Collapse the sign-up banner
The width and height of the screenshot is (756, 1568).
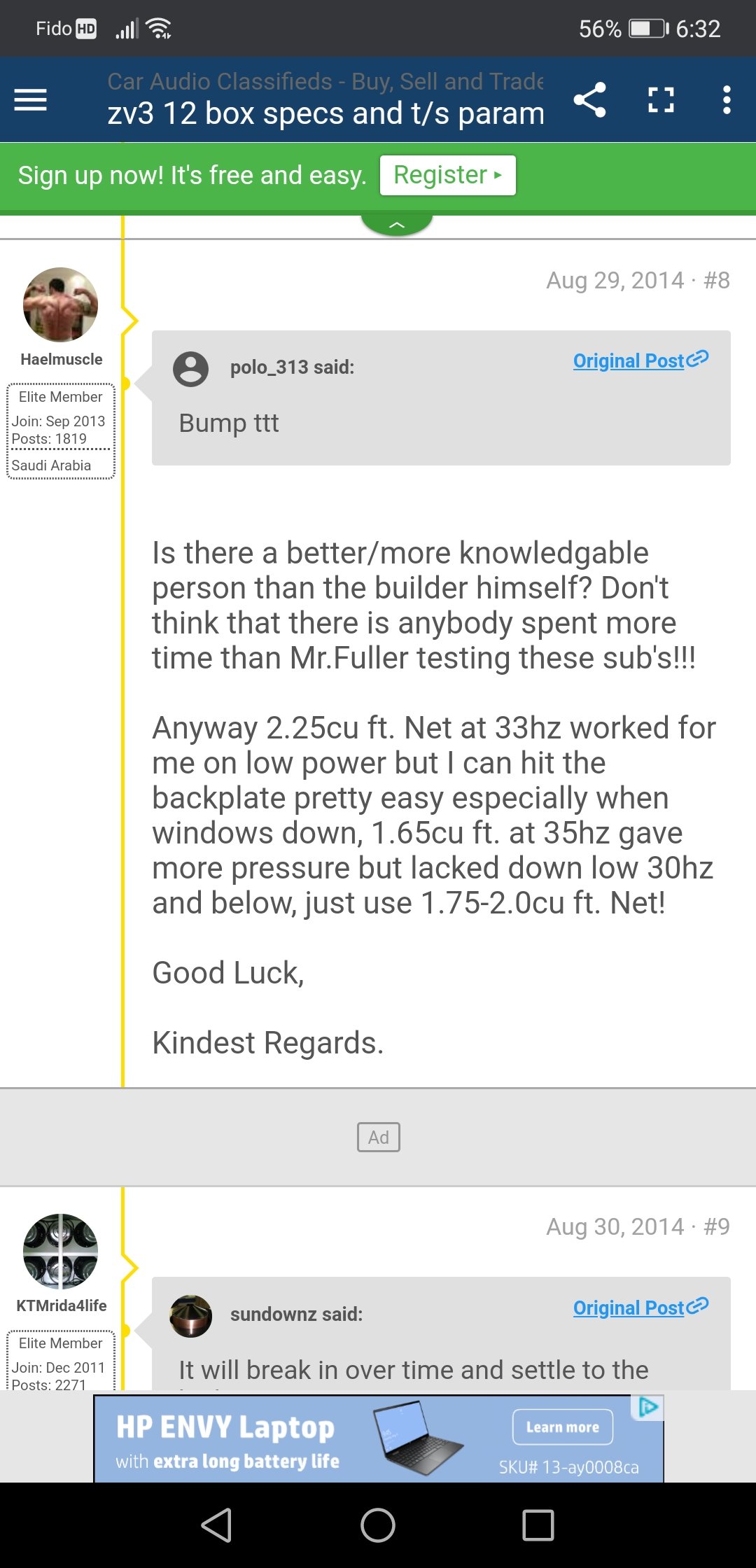(397, 225)
